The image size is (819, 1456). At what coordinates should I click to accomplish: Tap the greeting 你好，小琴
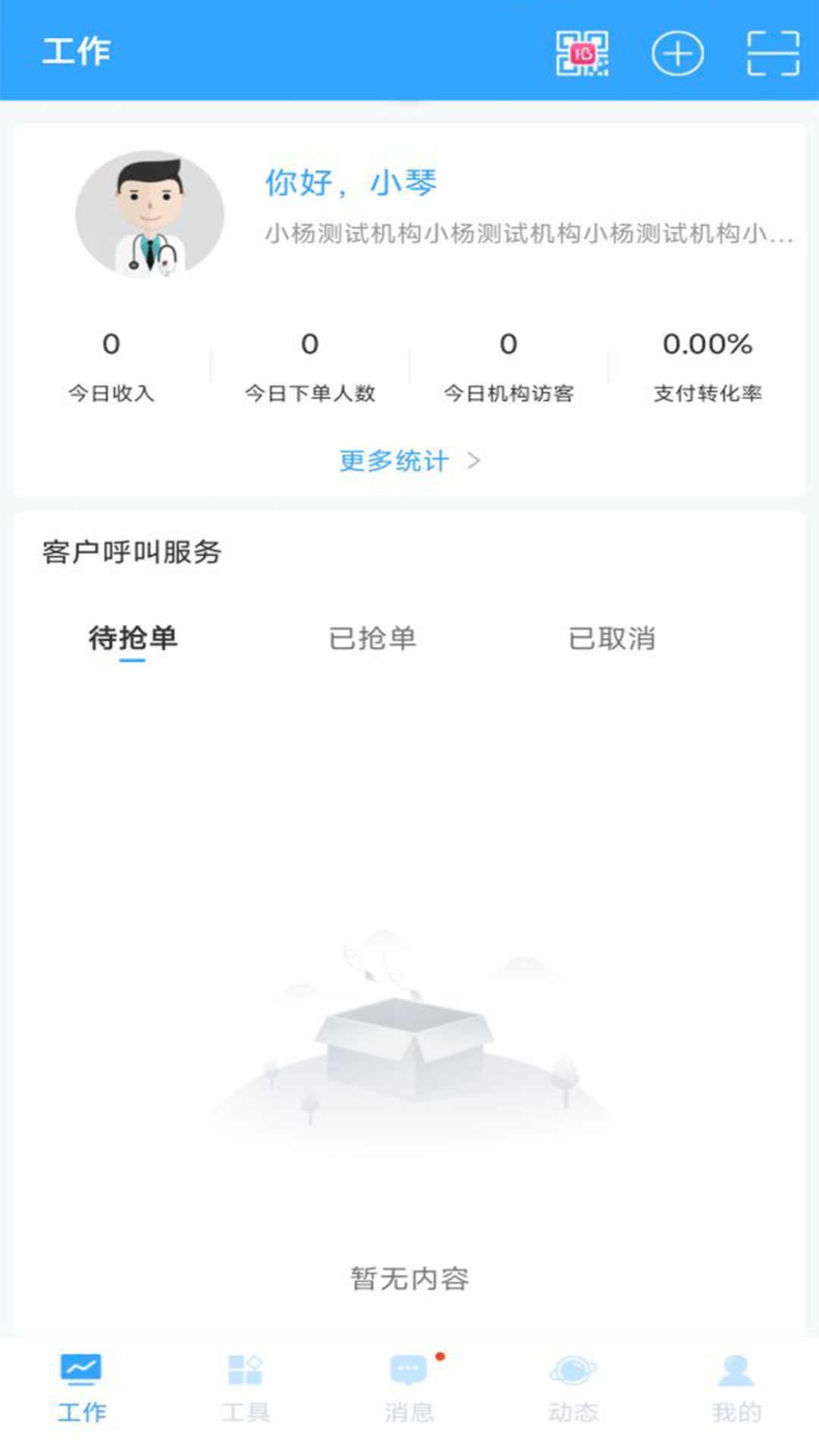(x=350, y=183)
